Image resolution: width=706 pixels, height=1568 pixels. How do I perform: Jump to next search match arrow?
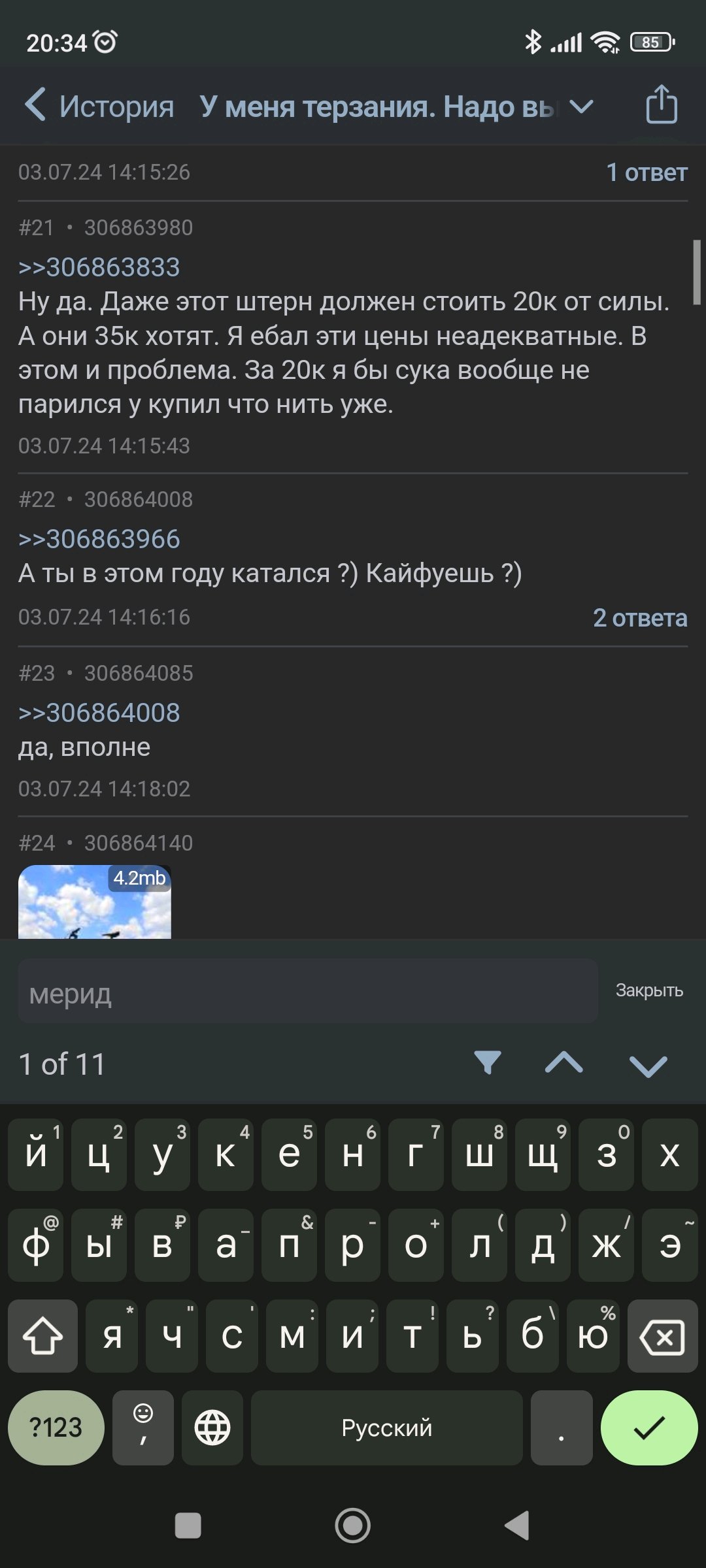pyautogui.click(x=648, y=1065)
